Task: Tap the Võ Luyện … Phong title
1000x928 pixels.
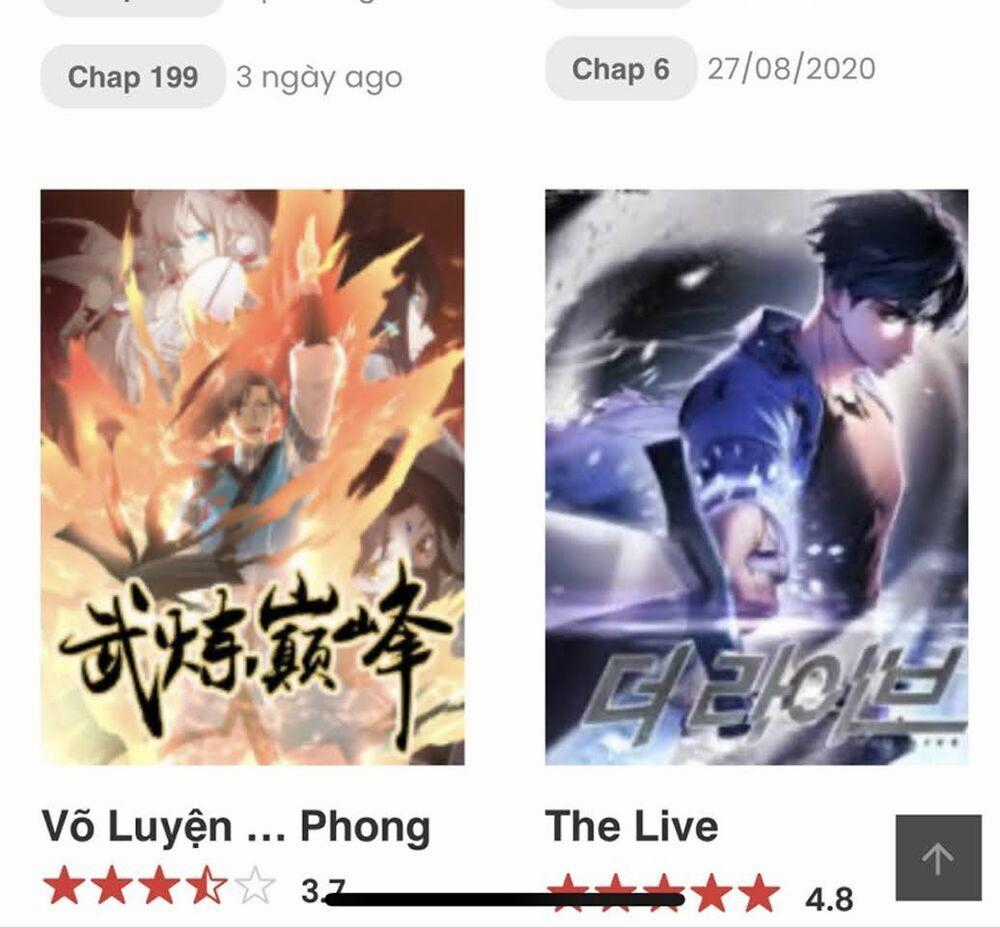Action: click(x=235, y=827)
